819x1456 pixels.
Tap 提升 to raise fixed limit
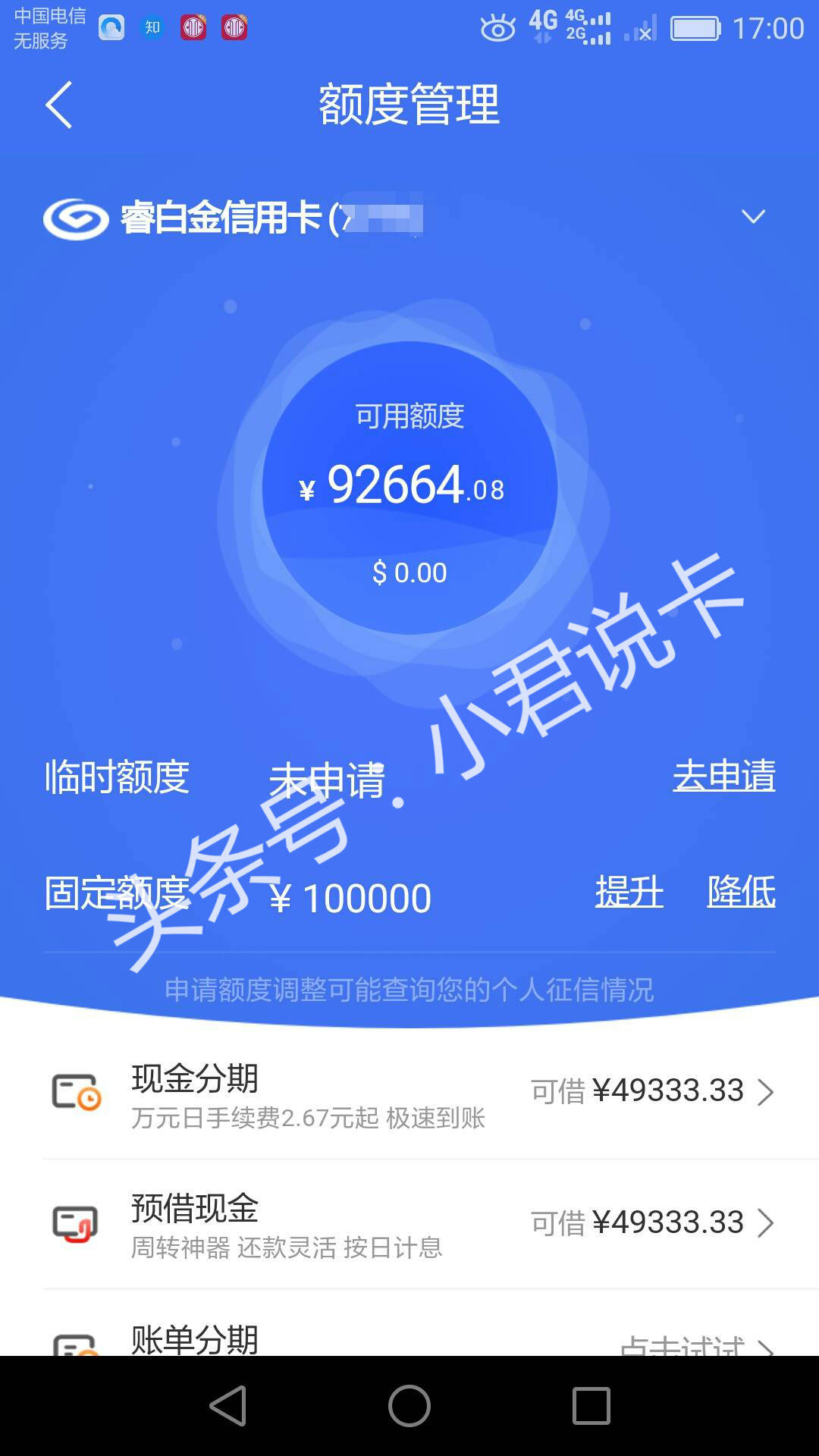click(629, 892)
